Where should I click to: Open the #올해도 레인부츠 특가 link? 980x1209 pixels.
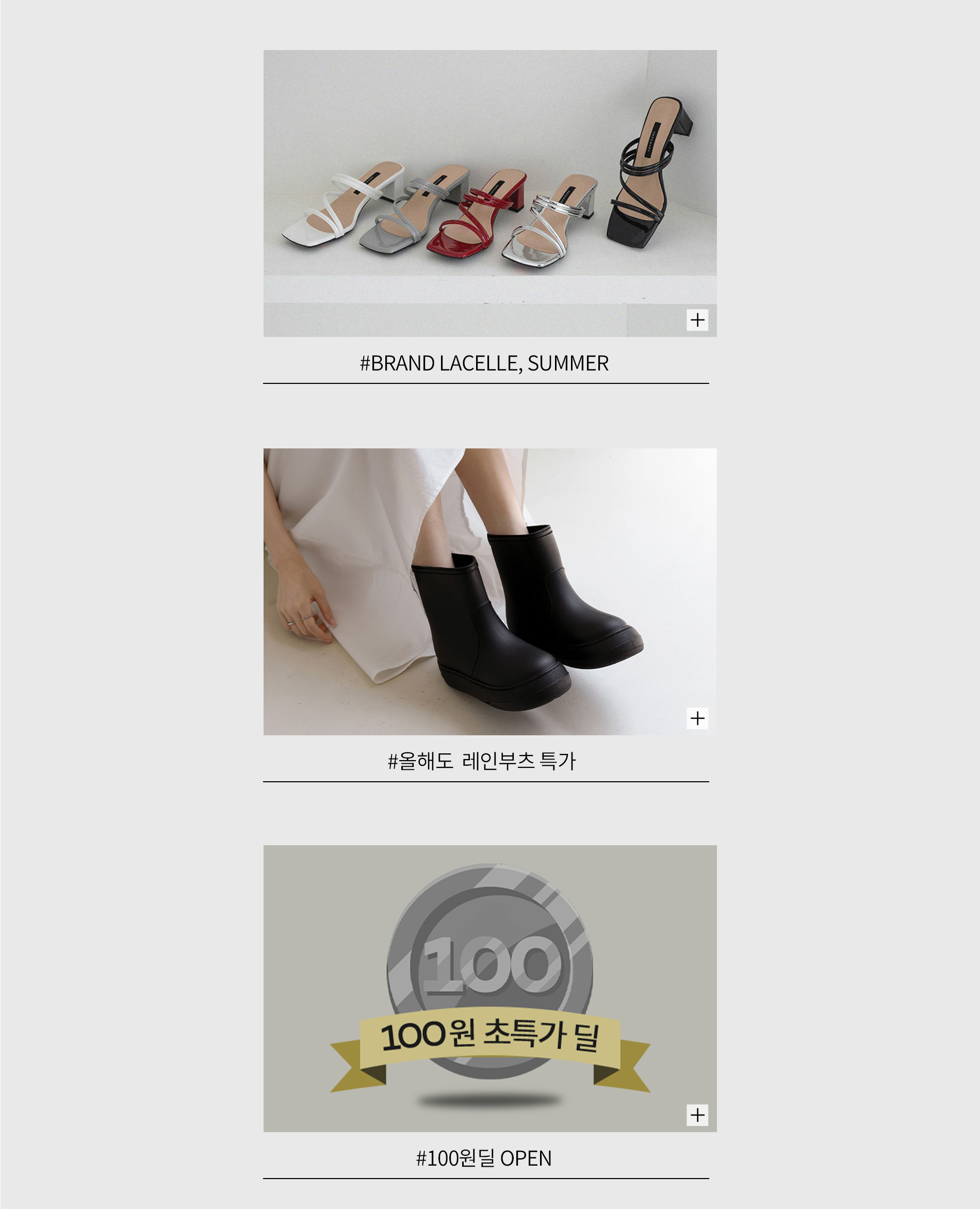click(x=482, y=761)
